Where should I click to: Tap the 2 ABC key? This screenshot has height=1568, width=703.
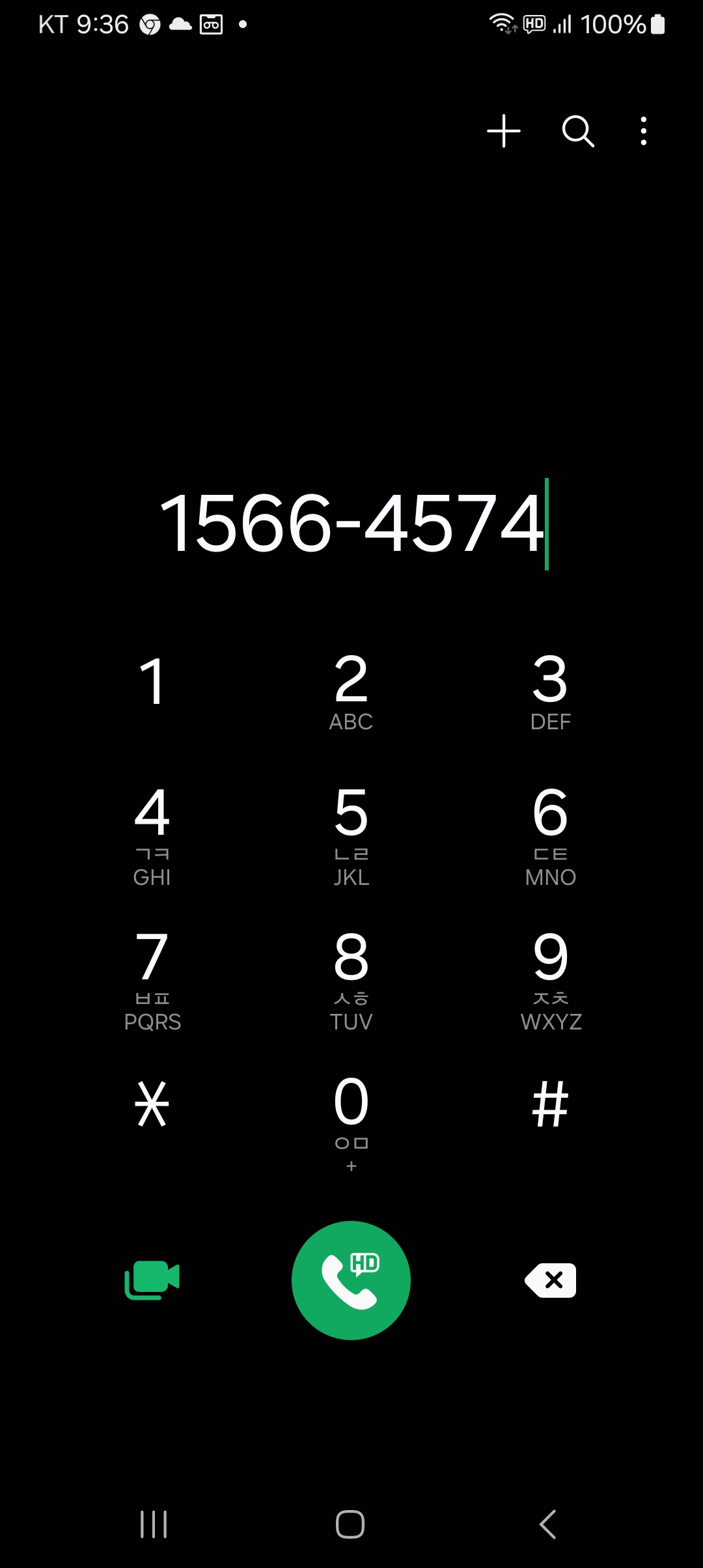point(351,692)
